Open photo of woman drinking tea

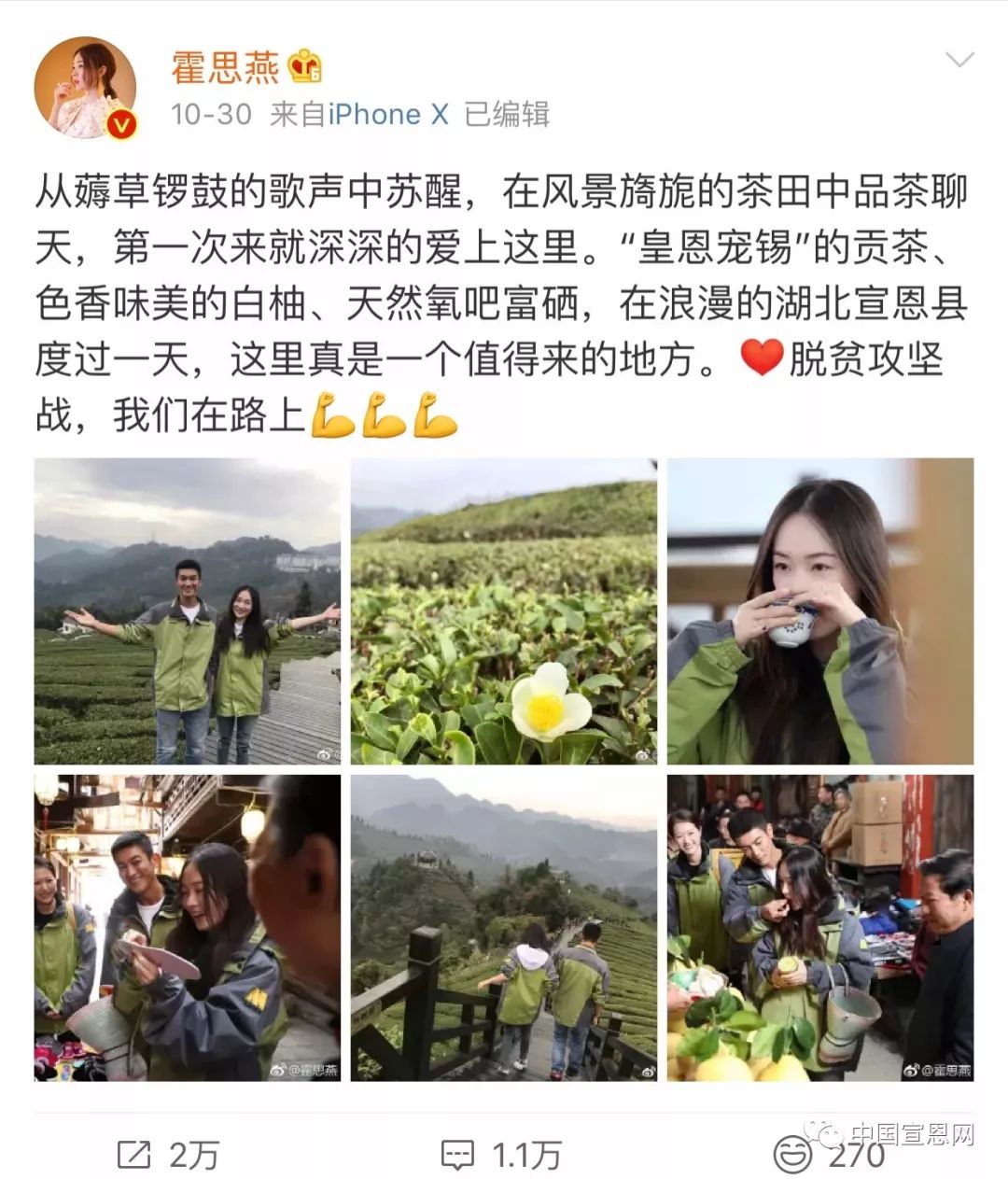(819, 611)
